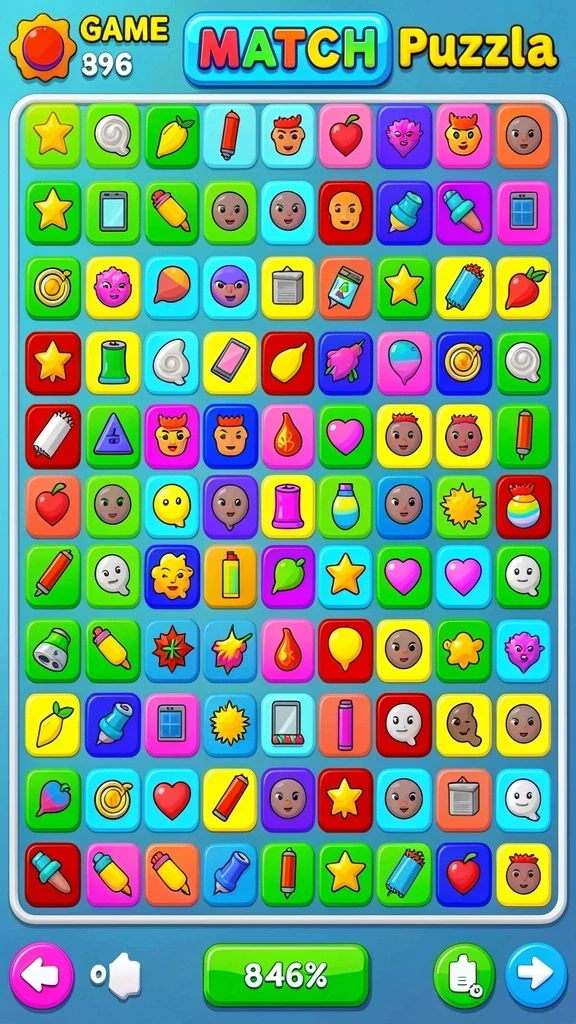Screen dimensions: 576x1024
Task: Tap the blue forward arrow button
Action: click(536, 976)
